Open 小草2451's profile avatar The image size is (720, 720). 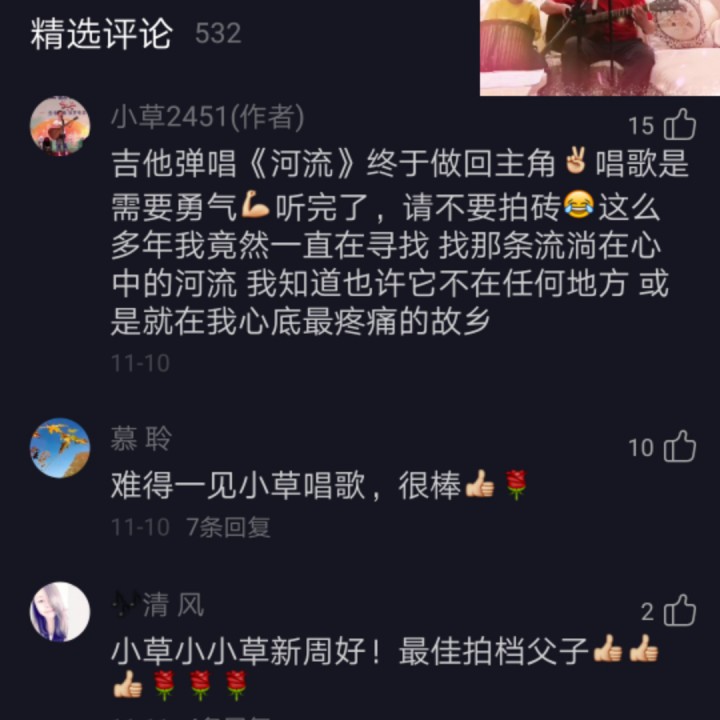[60, 126]
